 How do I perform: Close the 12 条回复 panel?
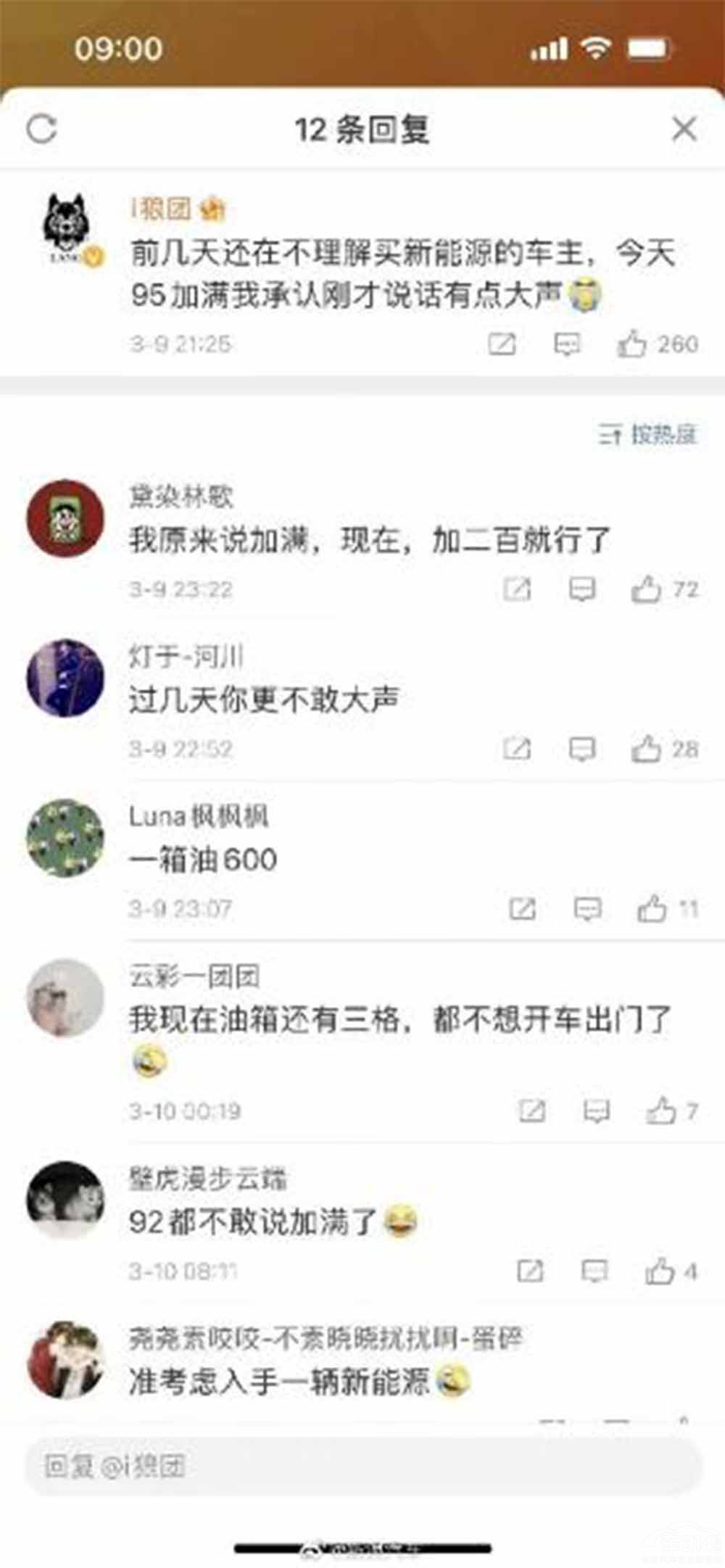(684, 129)
